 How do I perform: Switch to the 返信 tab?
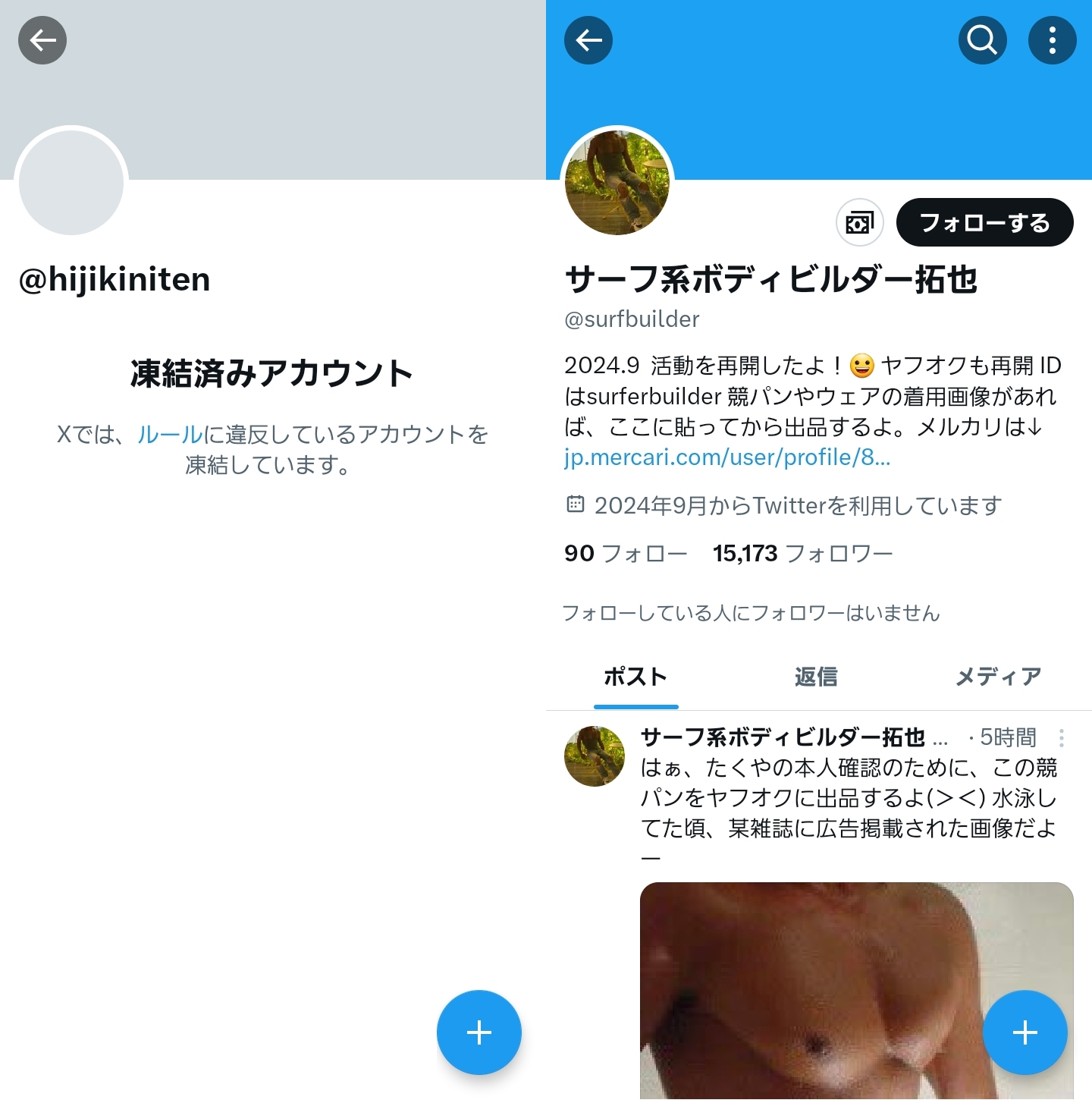[816, 677]
